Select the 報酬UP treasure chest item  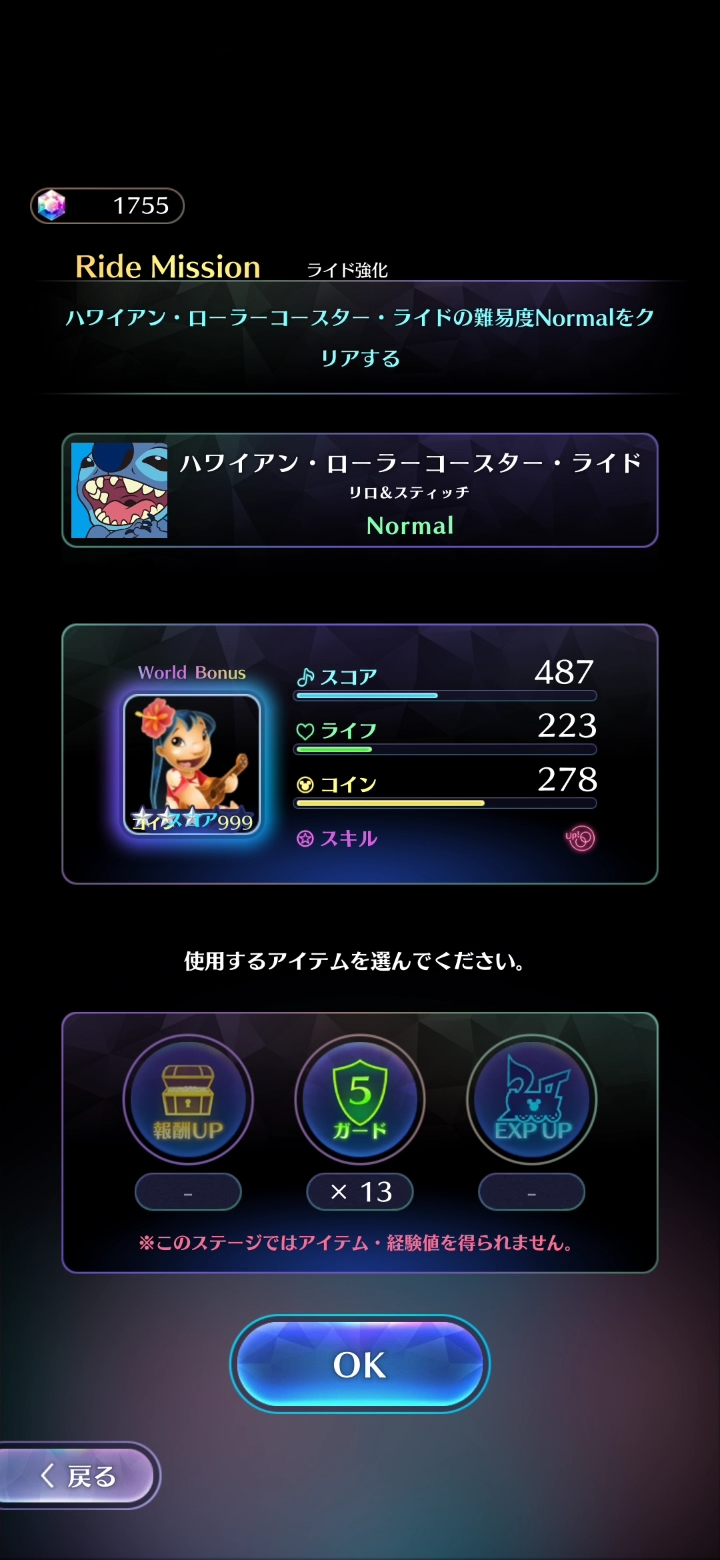(188, 1100)
